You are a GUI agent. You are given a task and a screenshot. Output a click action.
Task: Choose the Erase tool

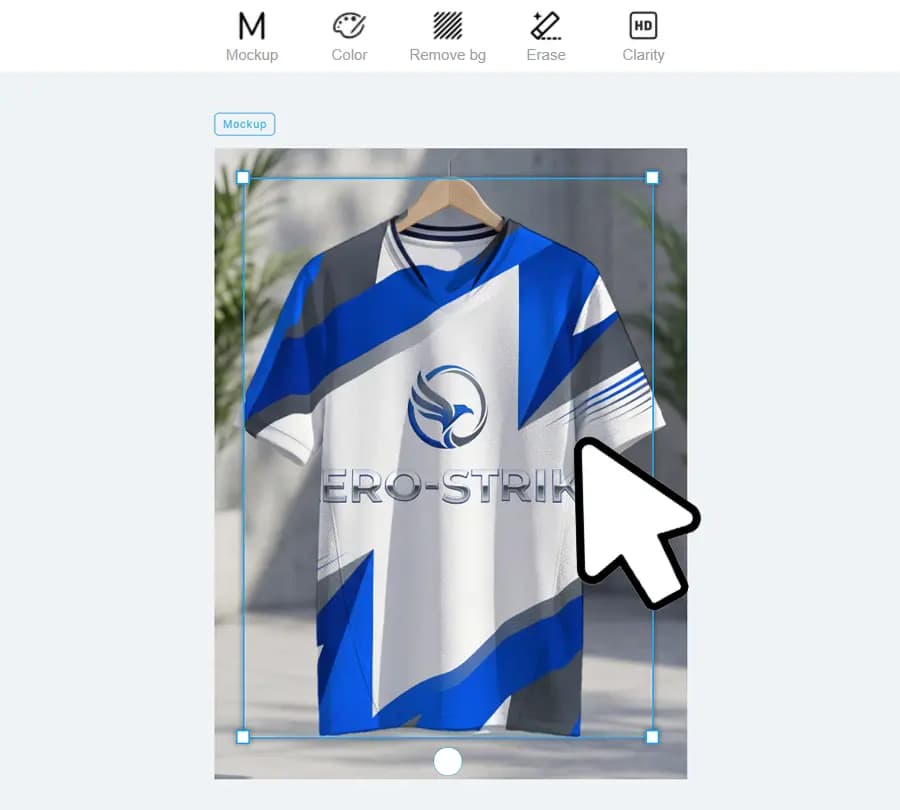pos(545,36)
